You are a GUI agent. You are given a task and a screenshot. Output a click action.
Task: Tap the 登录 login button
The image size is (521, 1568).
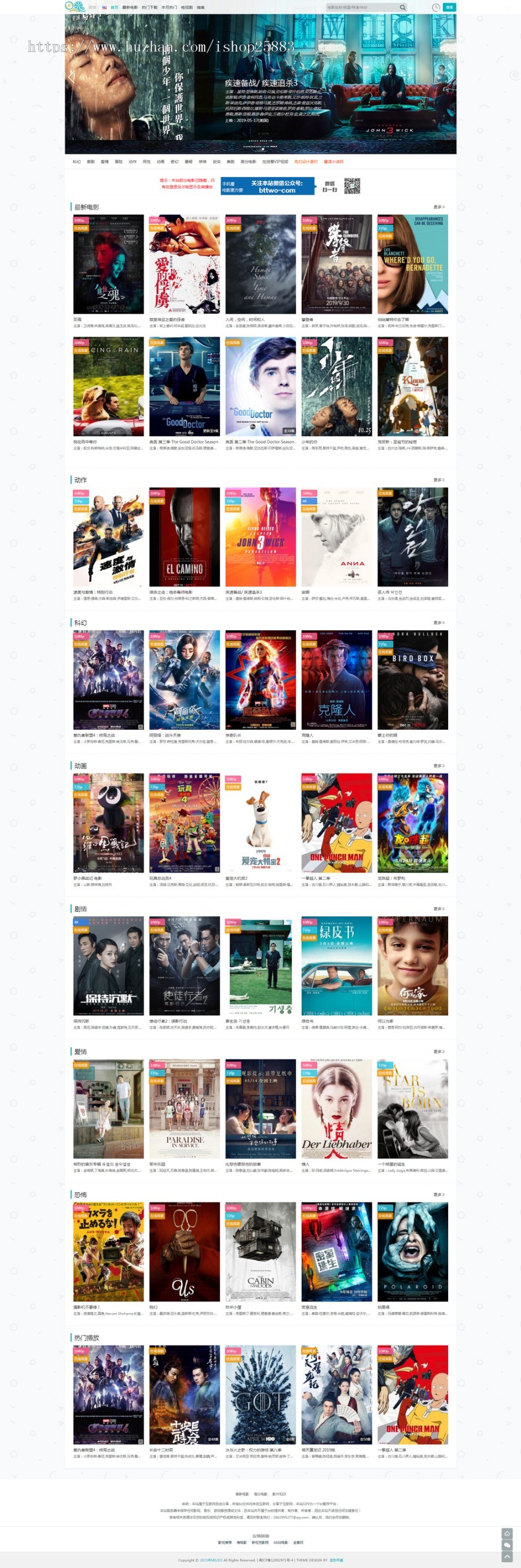click(x=450, y=8)
